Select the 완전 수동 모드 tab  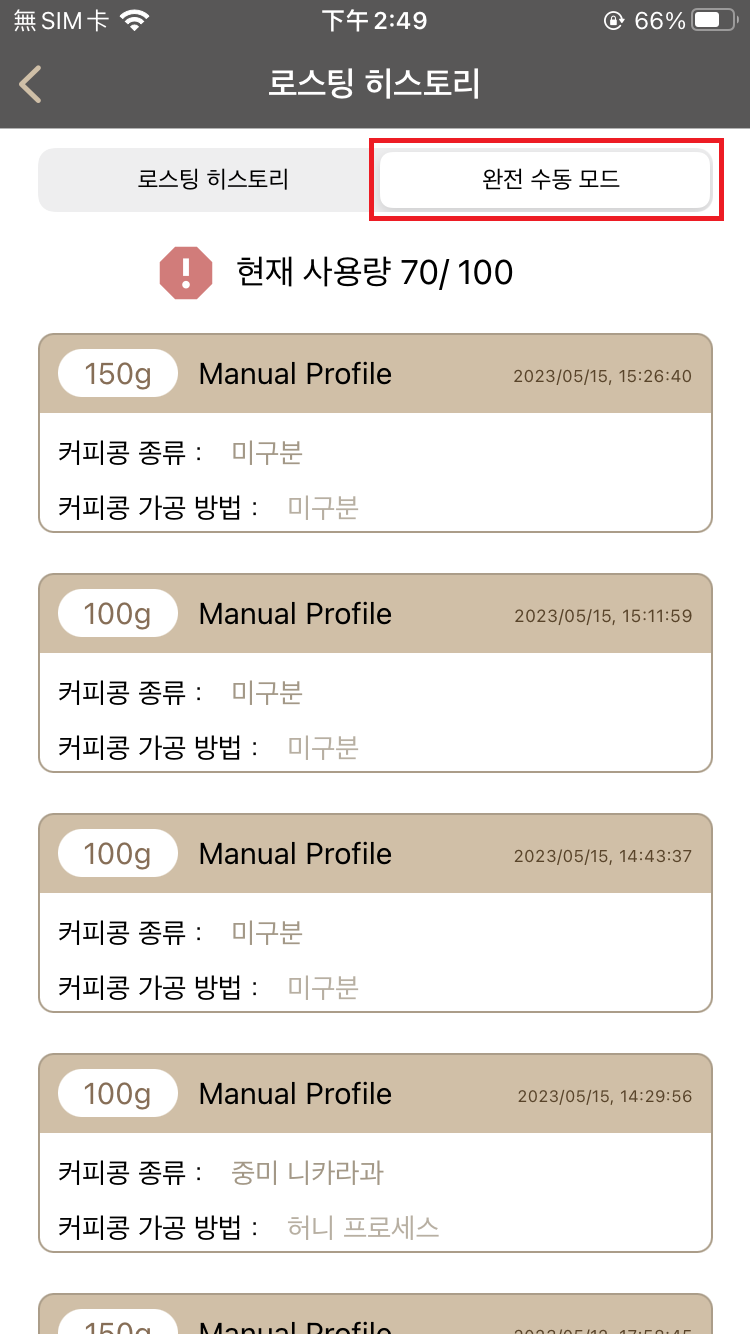546,180
